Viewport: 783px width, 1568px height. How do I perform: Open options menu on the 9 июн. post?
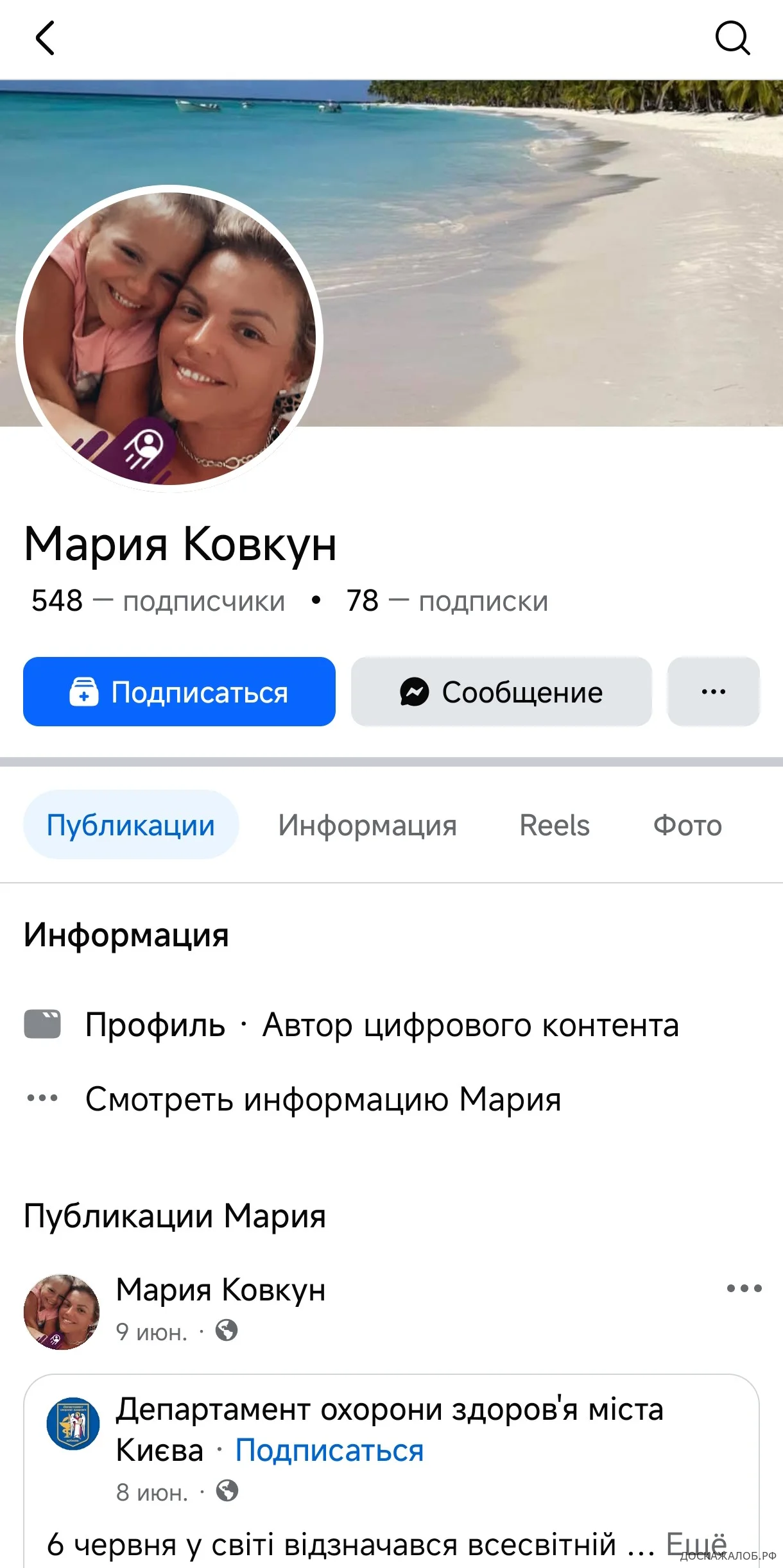(744, 1288)
